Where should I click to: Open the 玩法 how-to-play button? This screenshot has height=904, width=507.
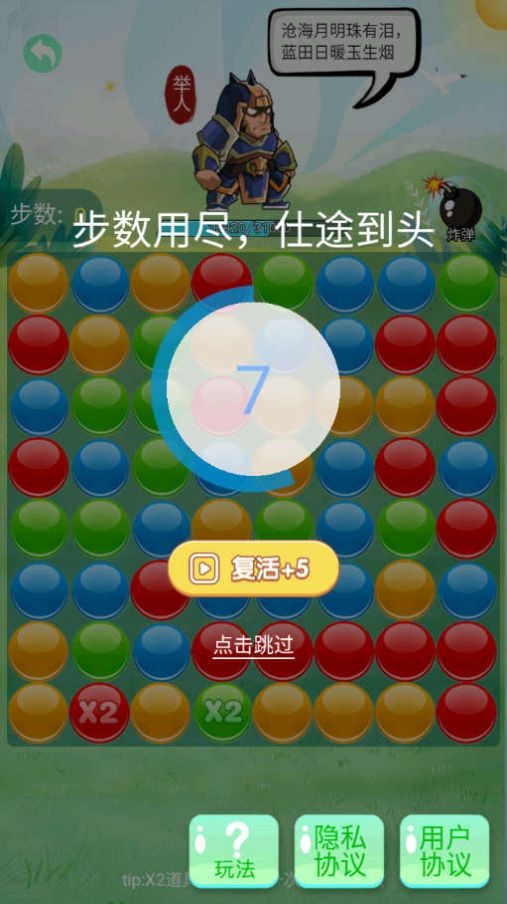(234, 851)
